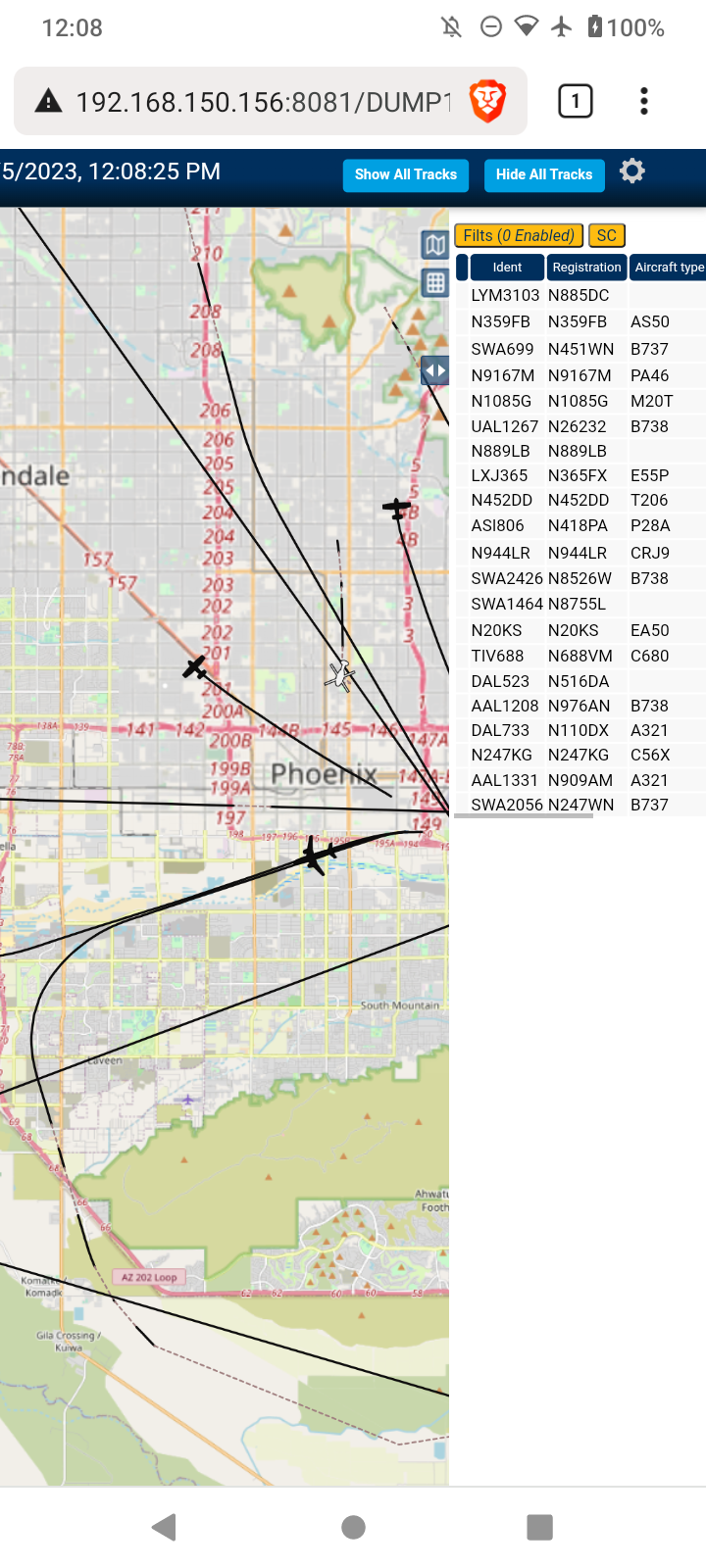Screen dimensions: 706x1568
Task: Tap the Brave shields icon
Action: pyautogui.click(x=487, y=101)
